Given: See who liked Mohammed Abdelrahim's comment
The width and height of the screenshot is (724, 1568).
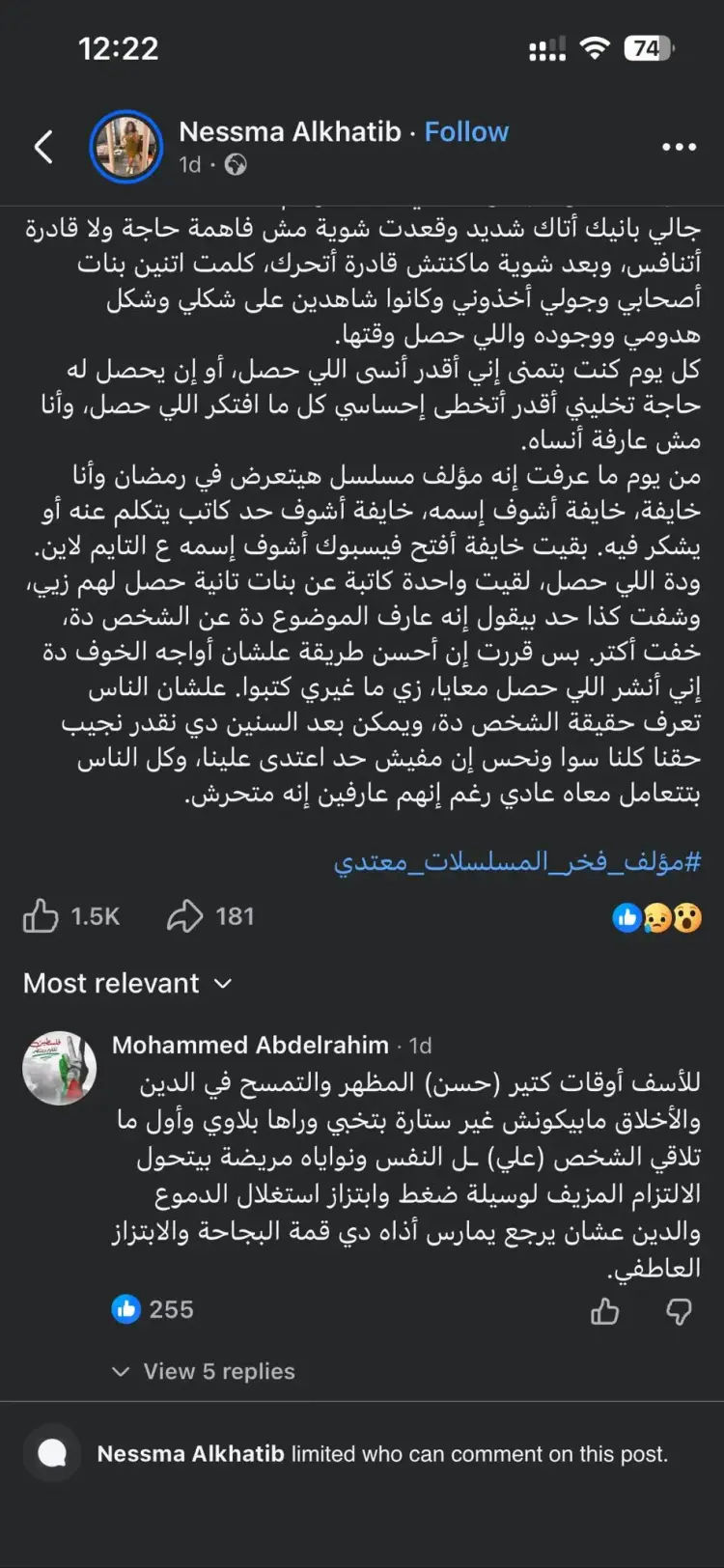Looking at the screenshot, I should [x=153, y=1309].
